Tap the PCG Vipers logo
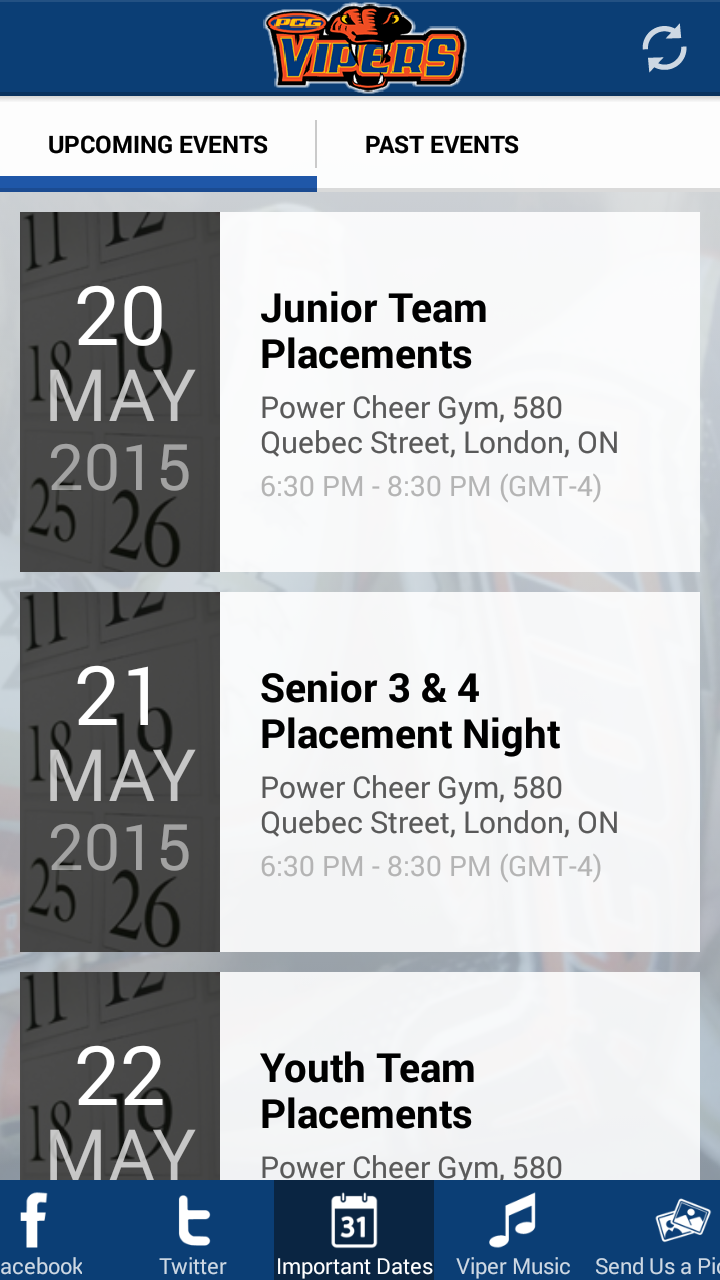 (x=366, y=48)
